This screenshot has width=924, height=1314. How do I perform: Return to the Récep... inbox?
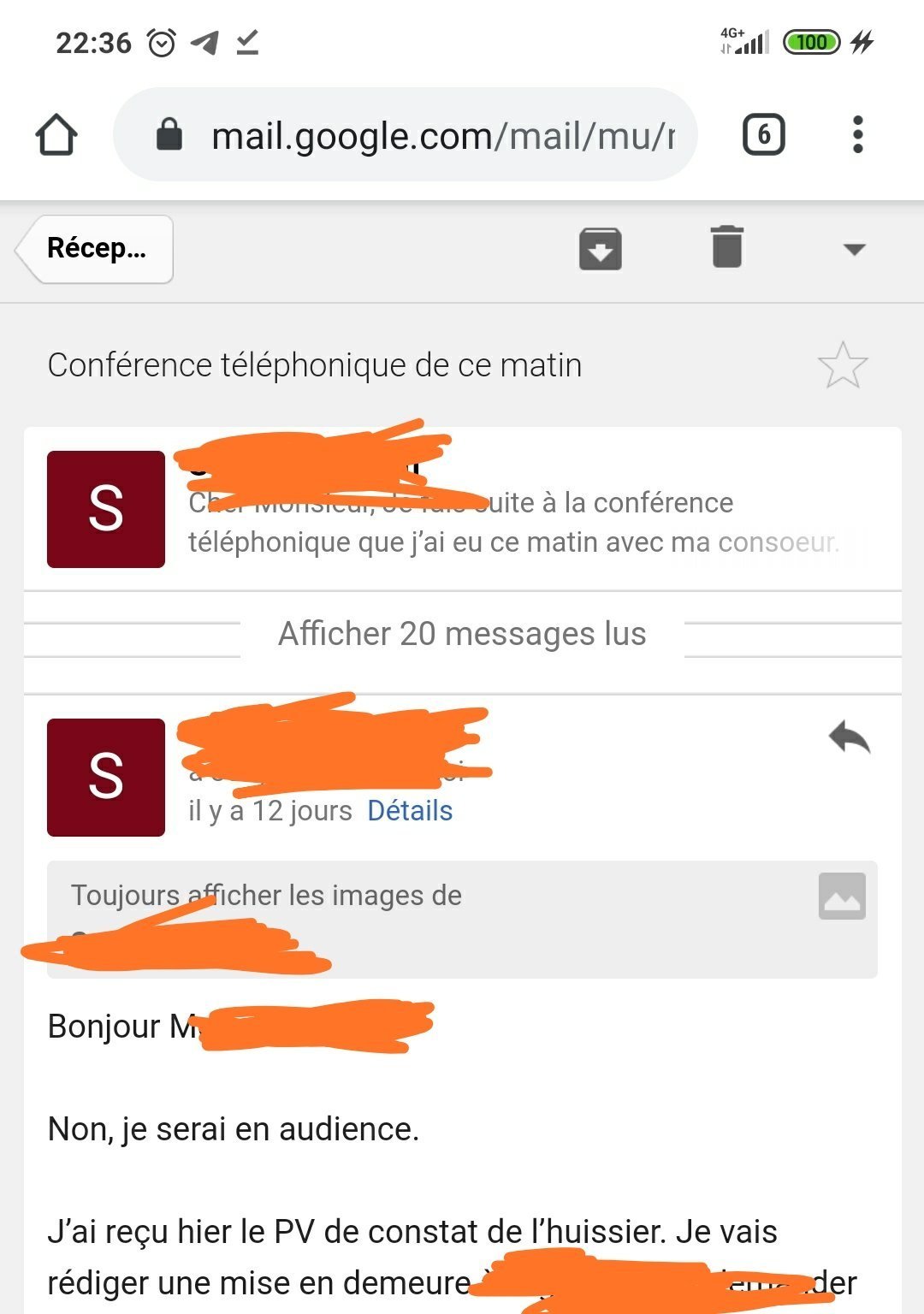[95, 249]
